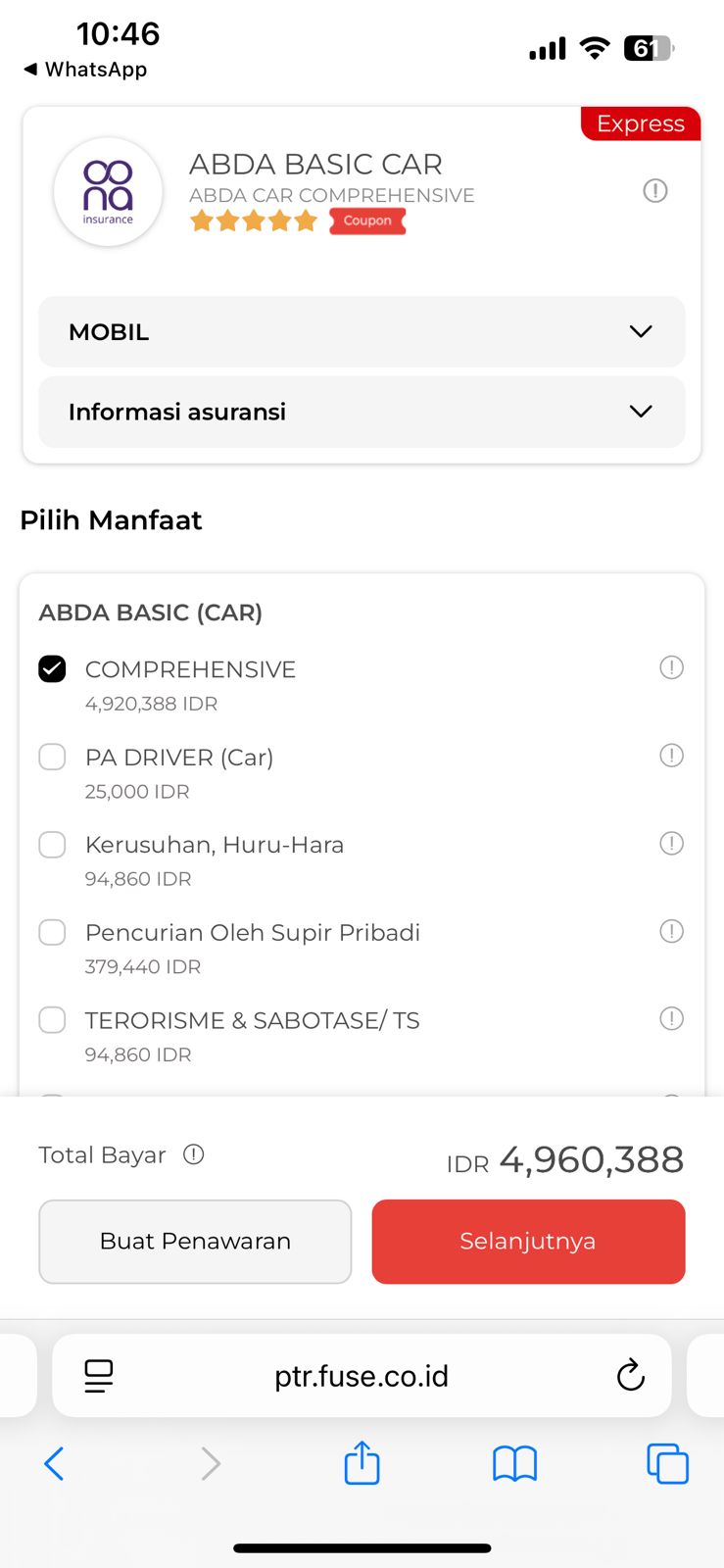Reload the ptr.fuse.co.id page
The height and width of the screenshot is (1568, 724).
(631, 1376)
